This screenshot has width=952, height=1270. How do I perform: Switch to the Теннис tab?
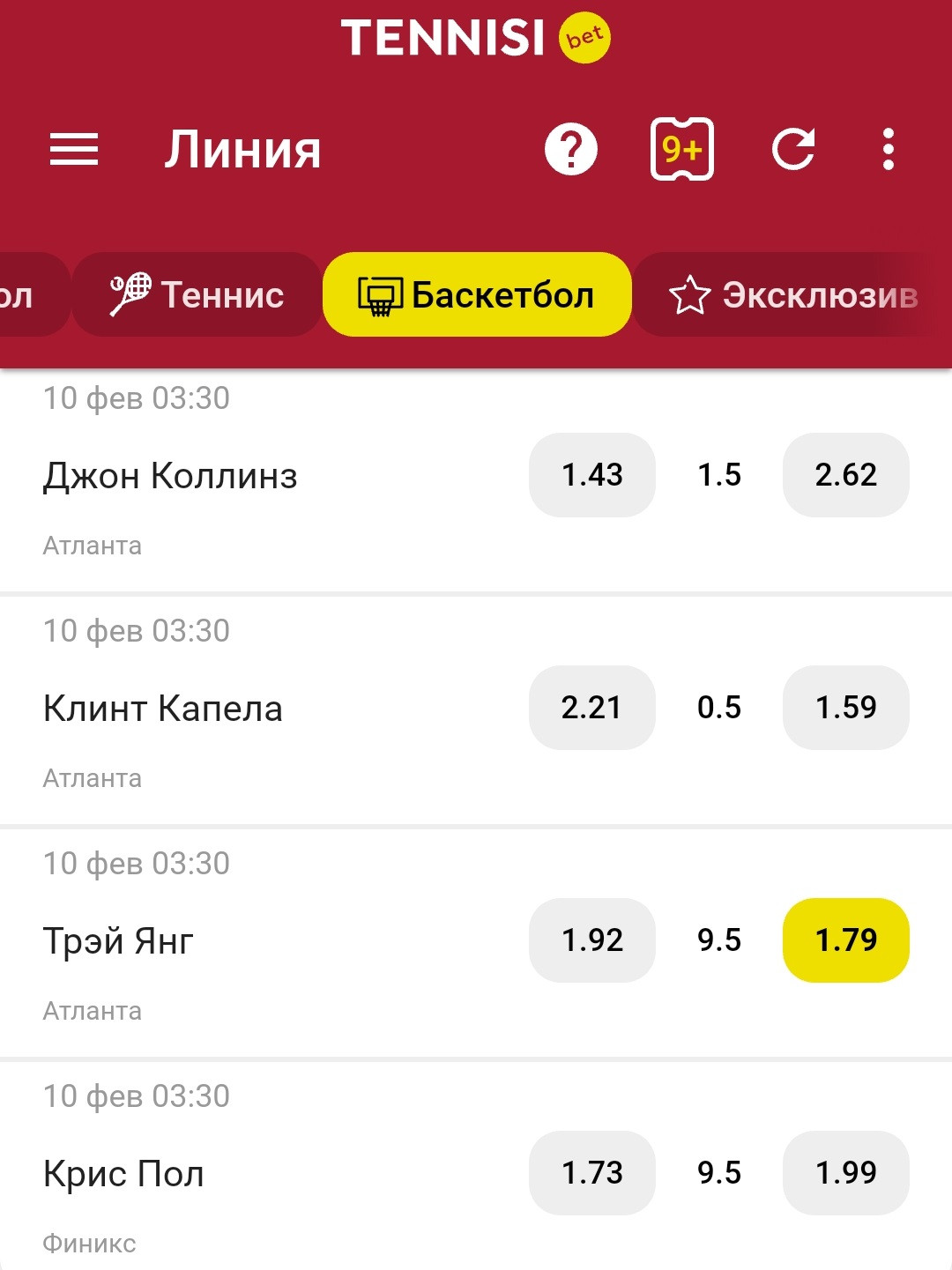197,295
